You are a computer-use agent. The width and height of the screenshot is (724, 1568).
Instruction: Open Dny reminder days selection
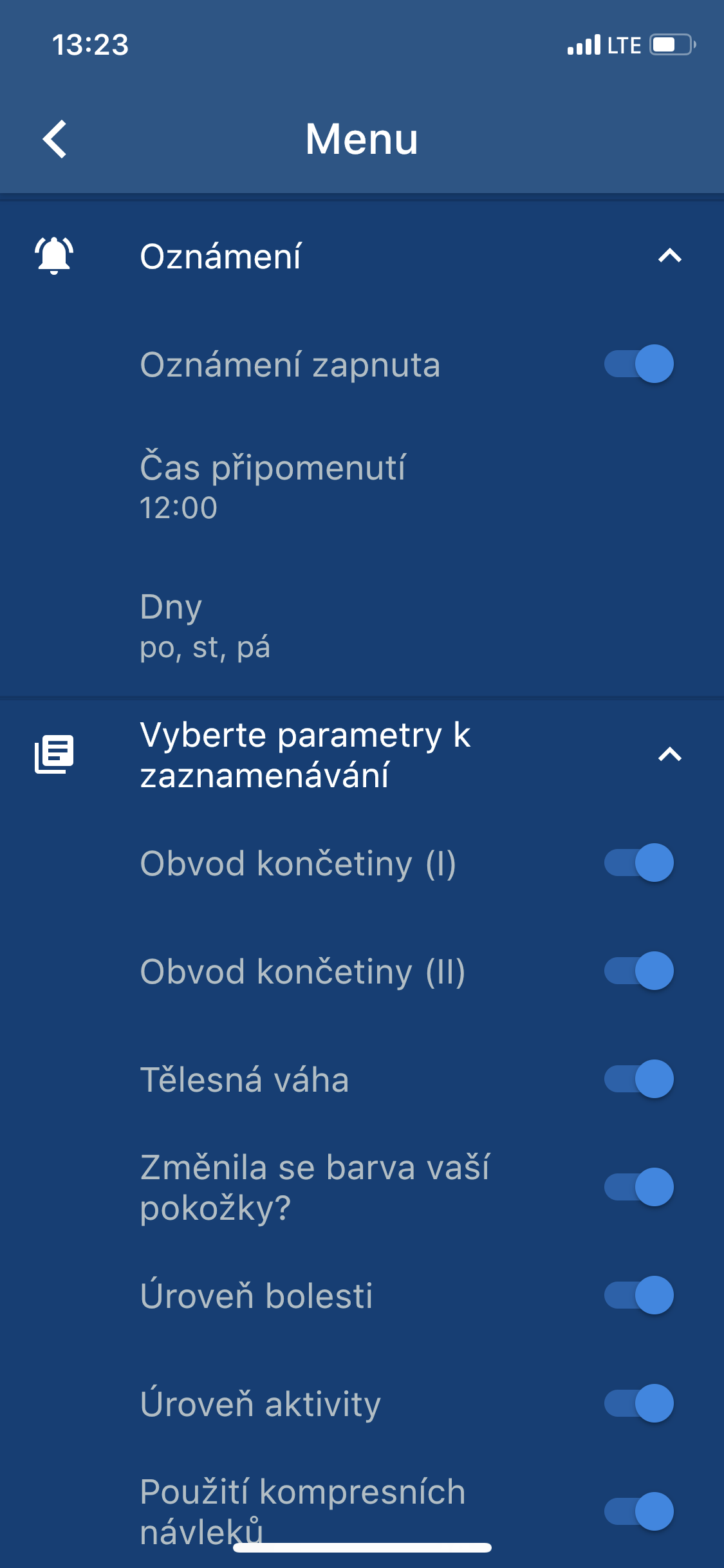pos(362,626)
